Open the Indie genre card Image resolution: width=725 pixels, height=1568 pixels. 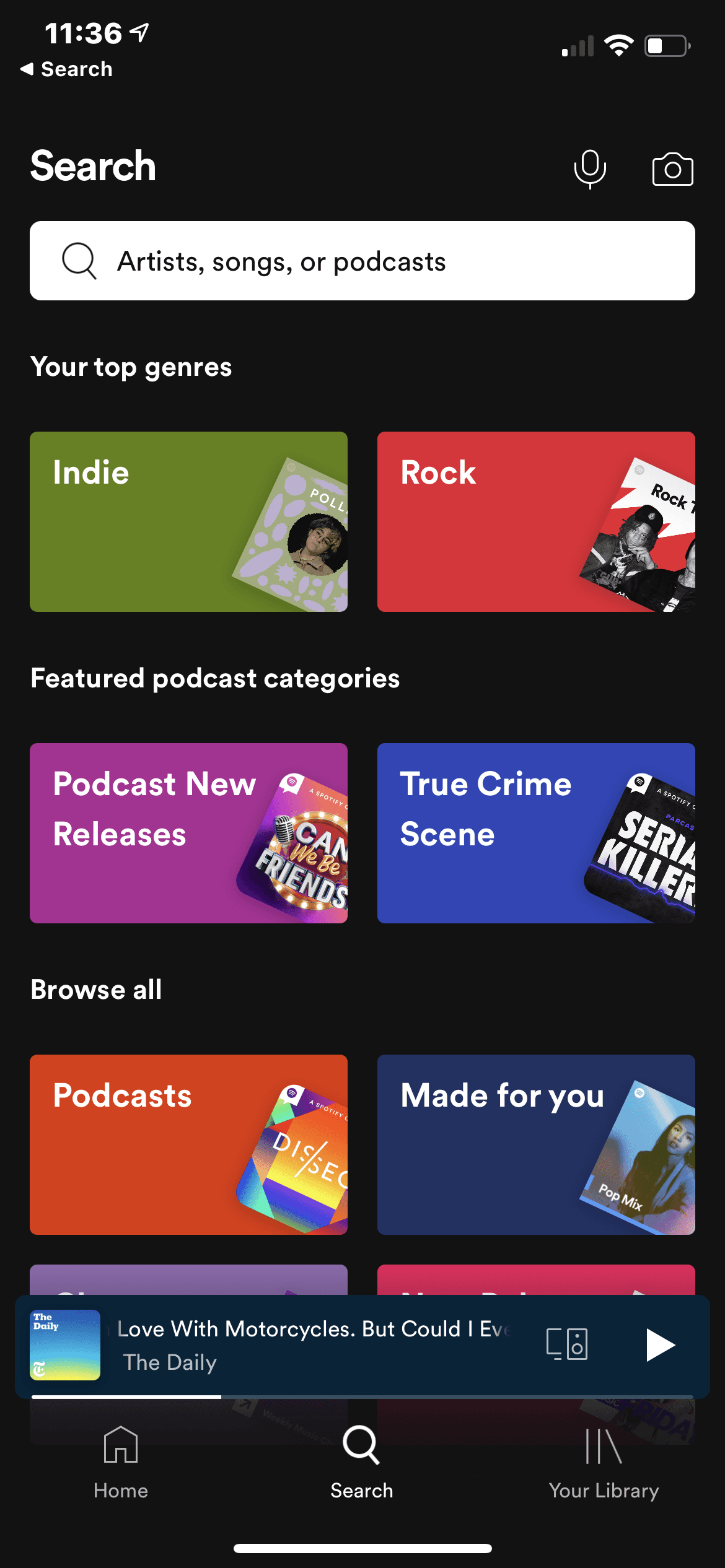click(x=188, y=521)
